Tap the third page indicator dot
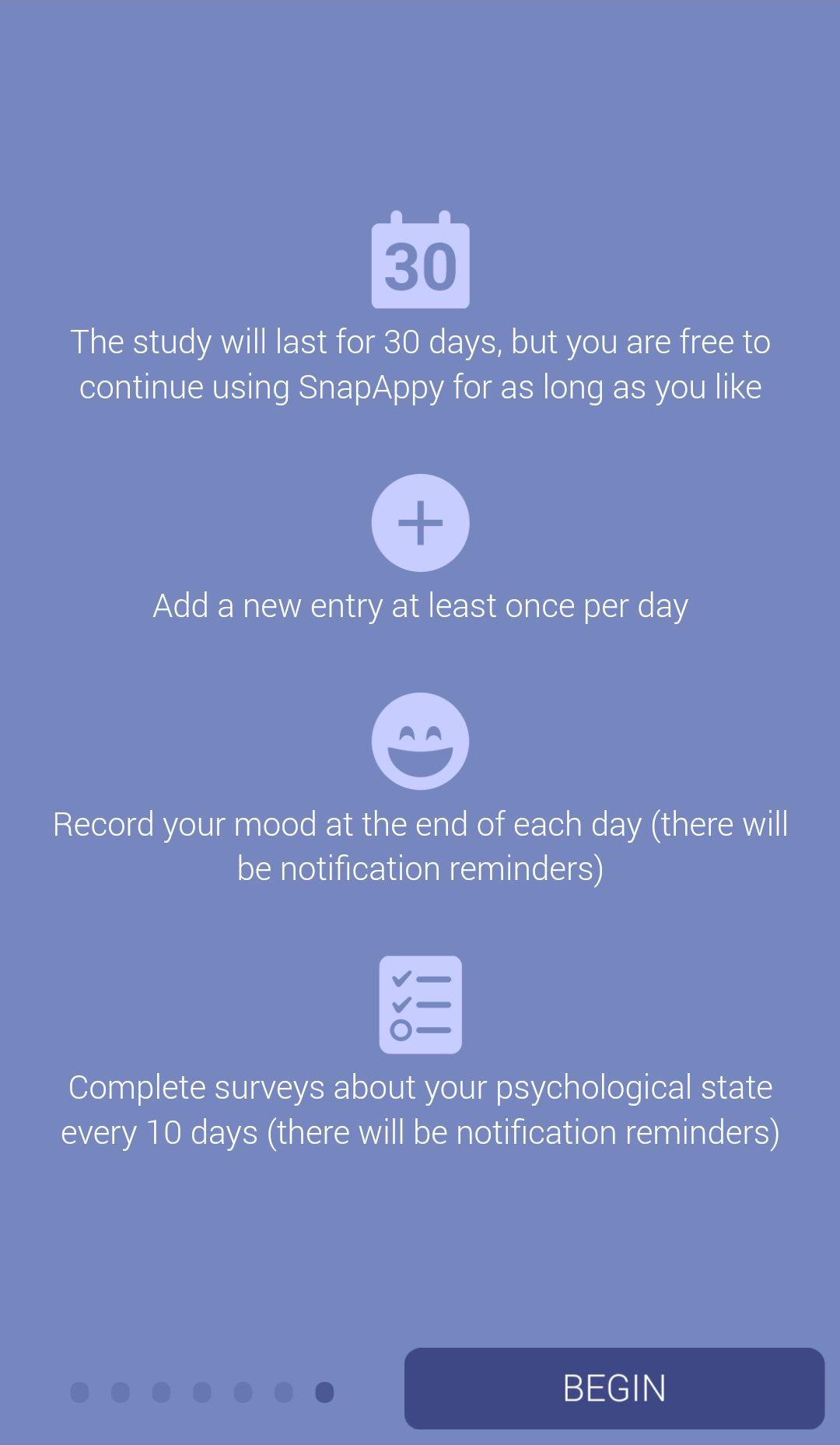This screenshot has width=840, height=1445. 162,1393
